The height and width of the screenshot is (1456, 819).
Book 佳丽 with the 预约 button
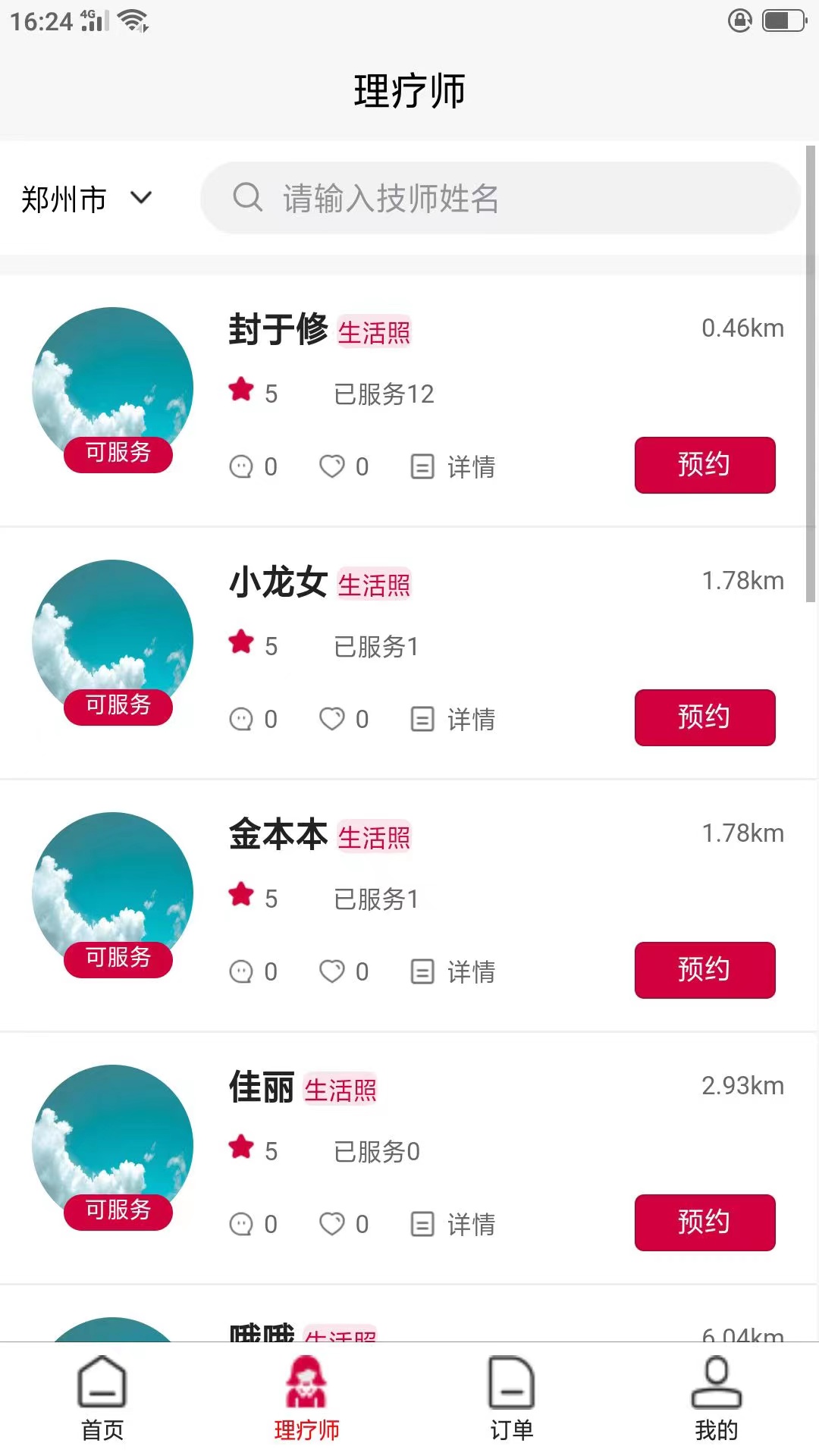click(x=704, y=1222)
